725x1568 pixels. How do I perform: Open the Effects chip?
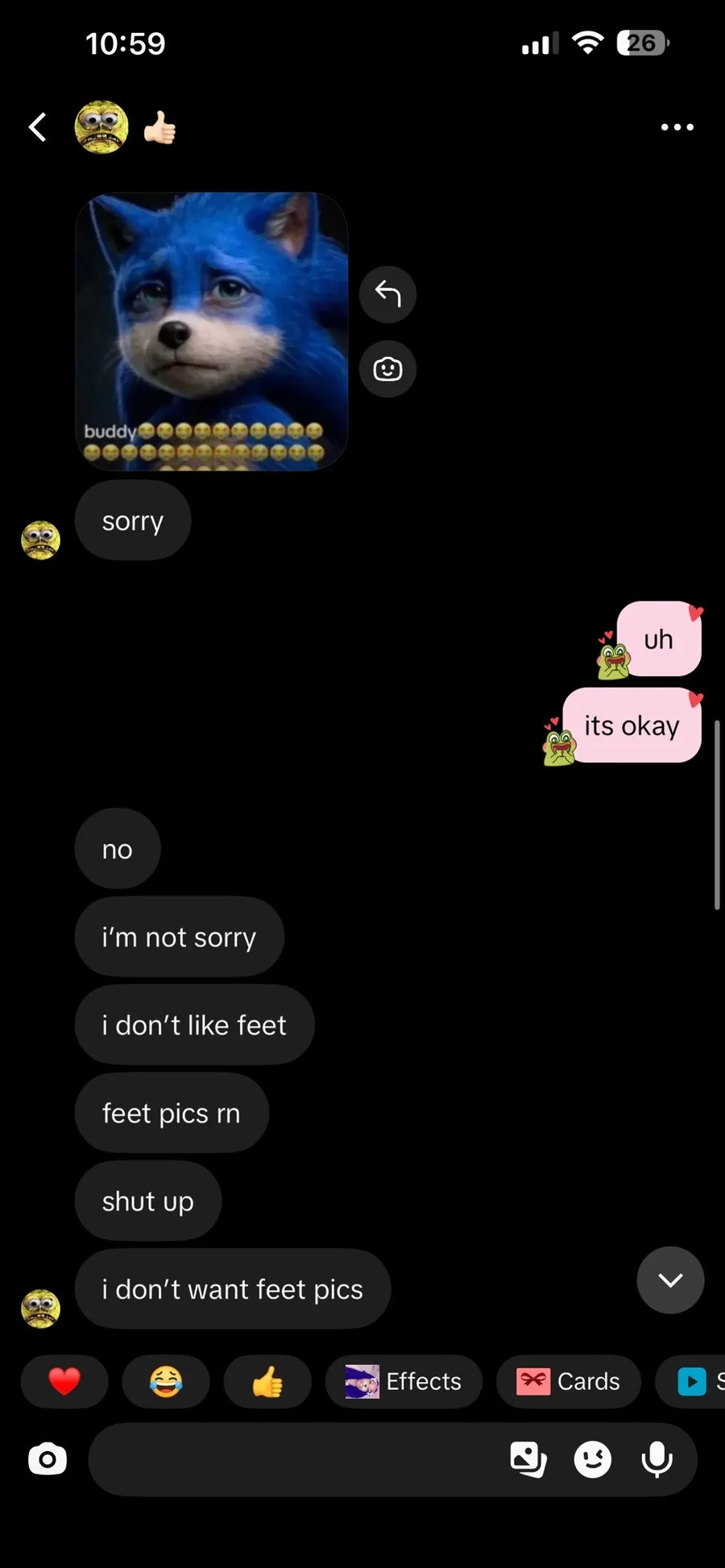(404, 1381)
